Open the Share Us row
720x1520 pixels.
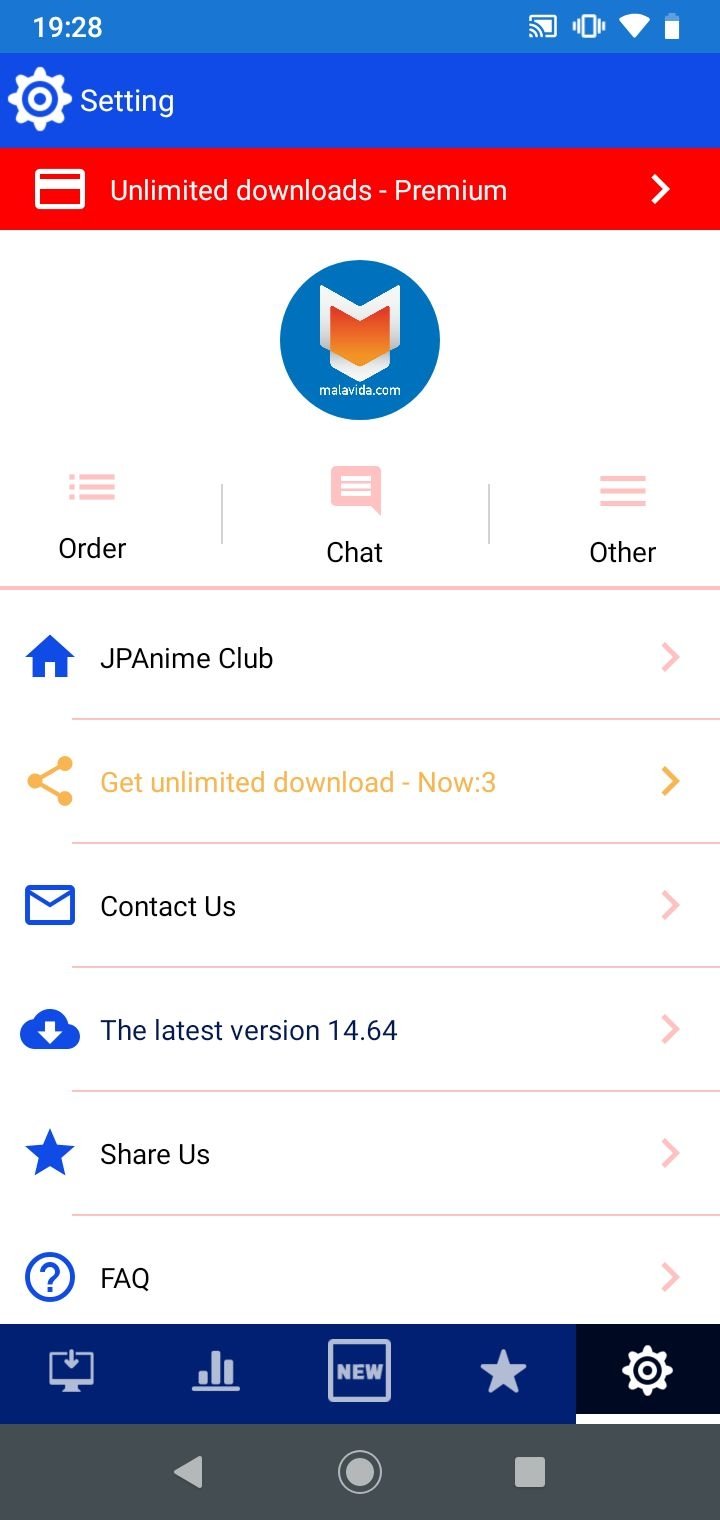pyautogui.click(x=360, y=1154)
